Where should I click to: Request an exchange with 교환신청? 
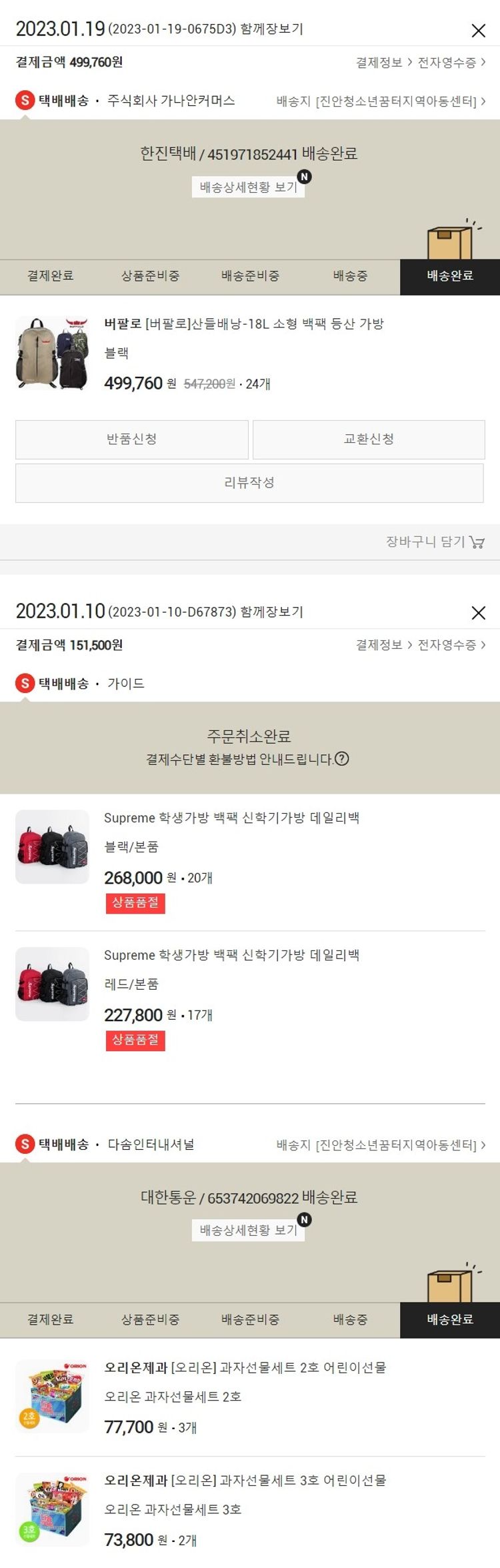tap(369, 440)
